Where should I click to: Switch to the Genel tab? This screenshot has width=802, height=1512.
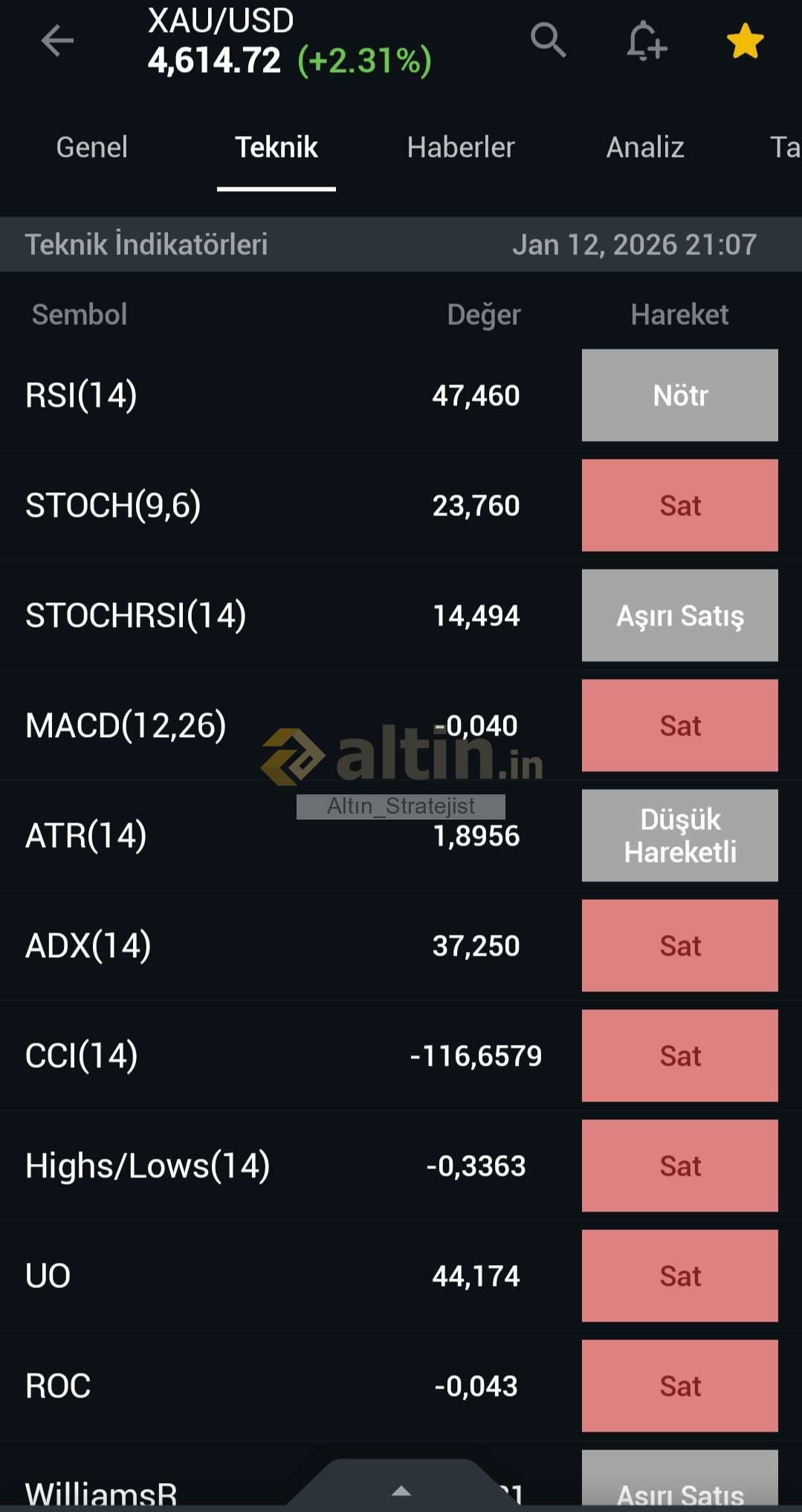point(92,147)
